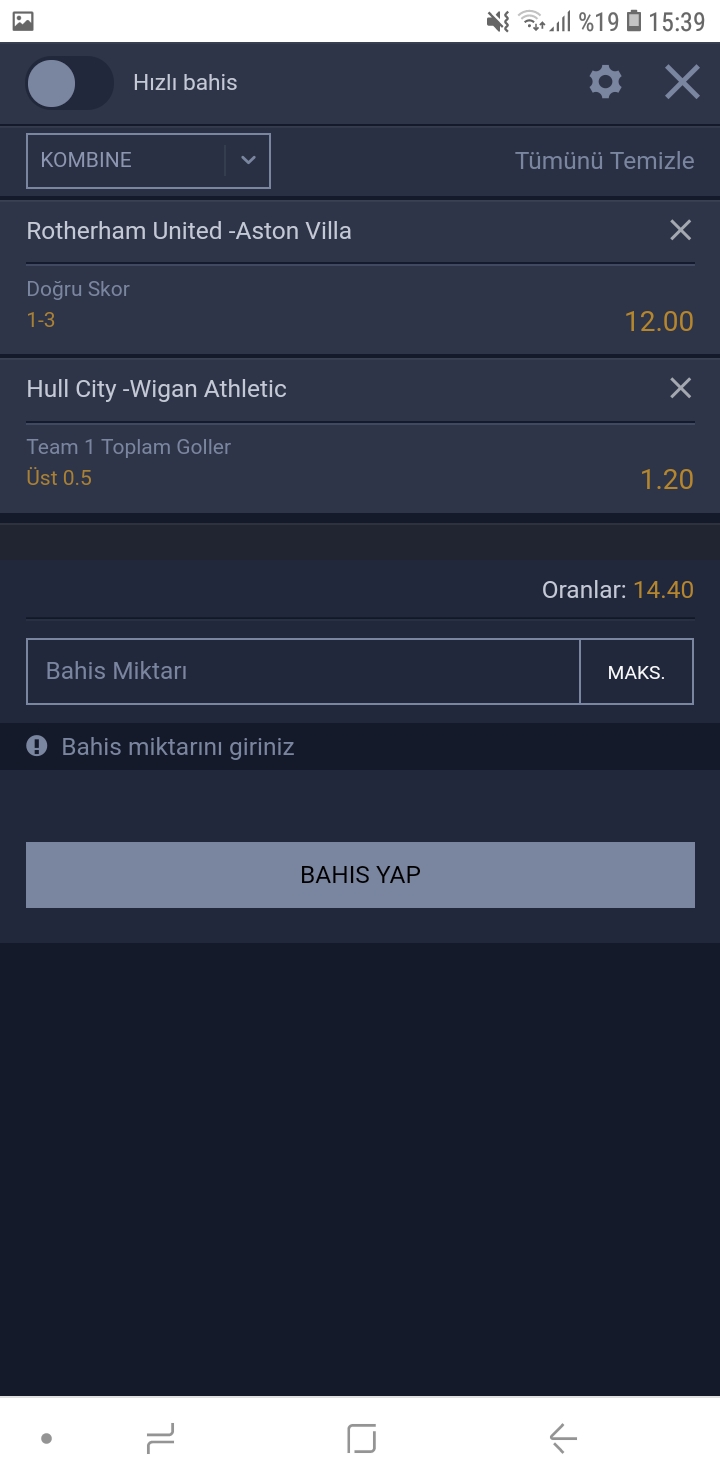The image size is (720, 1480).
Task: Toggle the Hızlı bahis switch
Action: click(70, 83)
